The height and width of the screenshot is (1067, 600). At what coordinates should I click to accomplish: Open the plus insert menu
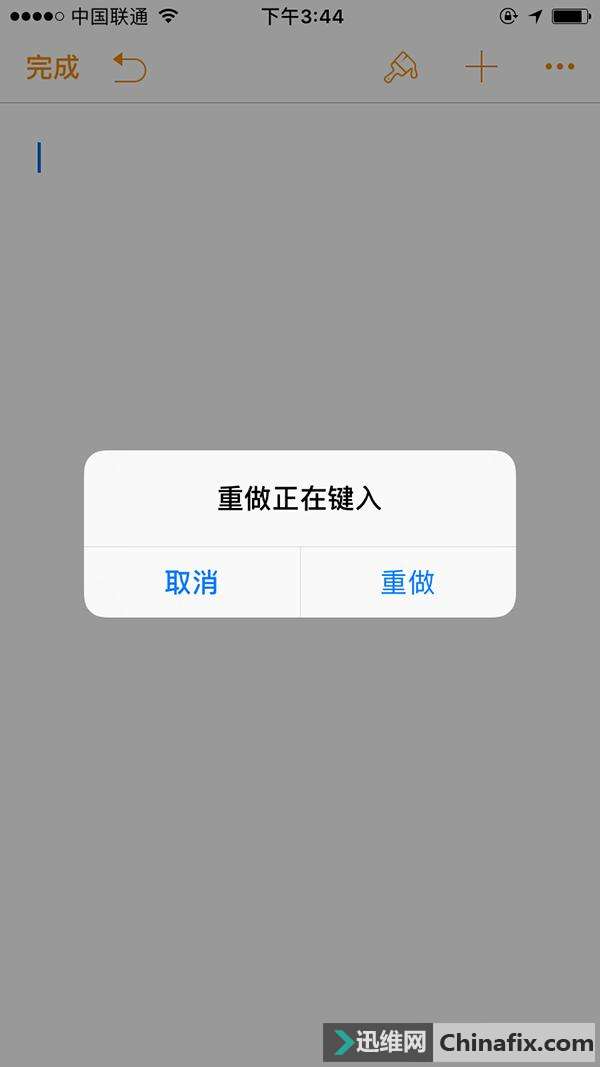click(x=481, y=68)
